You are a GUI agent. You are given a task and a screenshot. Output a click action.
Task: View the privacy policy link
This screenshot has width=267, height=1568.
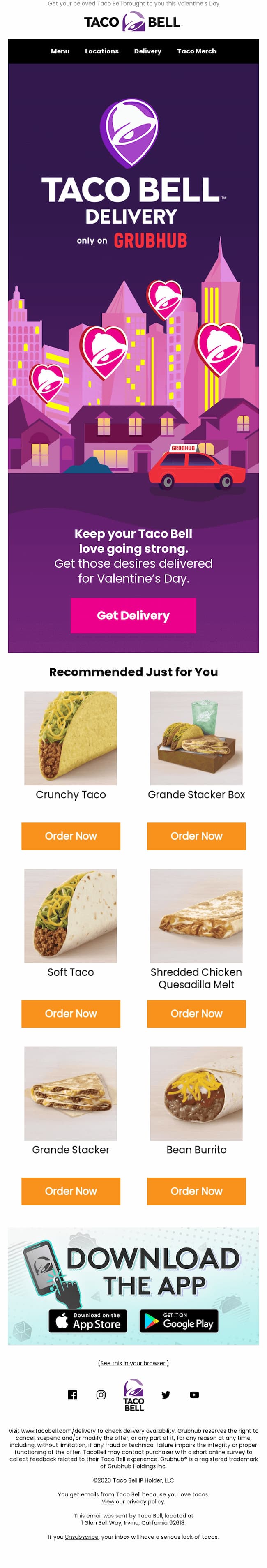[108, 1502]
